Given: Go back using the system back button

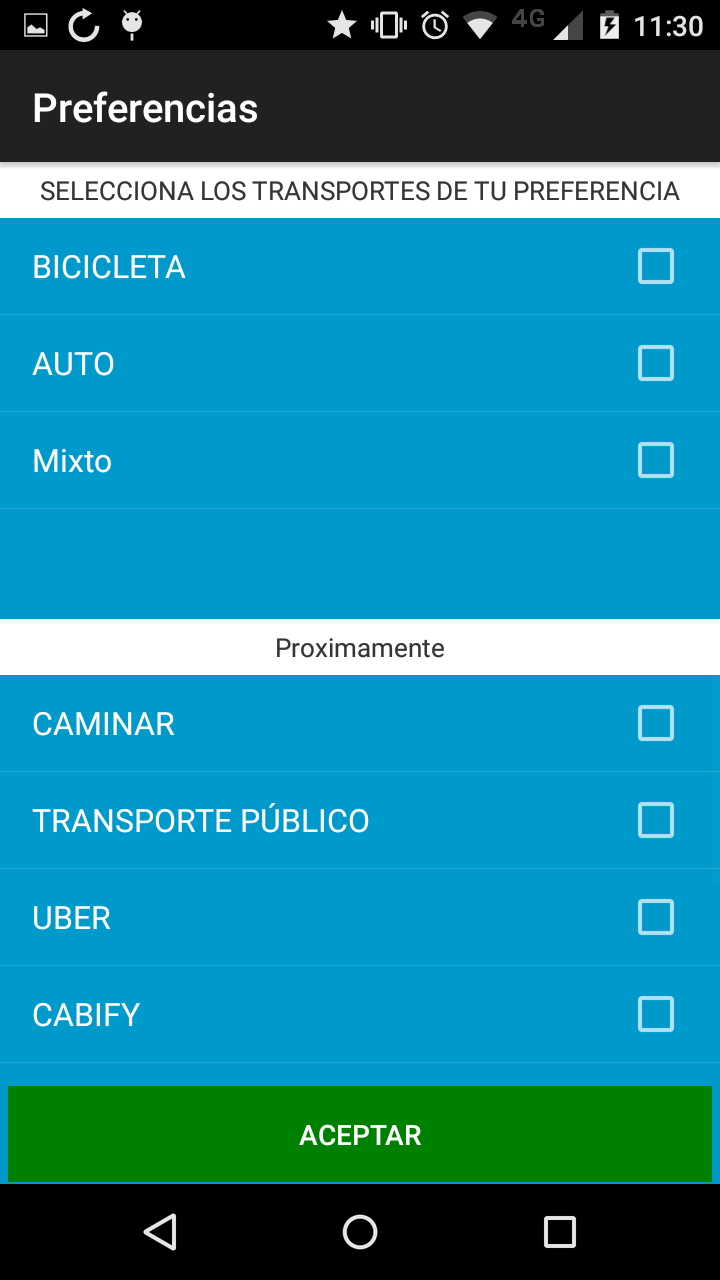Looking at the screenshot, I should tap(160, 1232).
